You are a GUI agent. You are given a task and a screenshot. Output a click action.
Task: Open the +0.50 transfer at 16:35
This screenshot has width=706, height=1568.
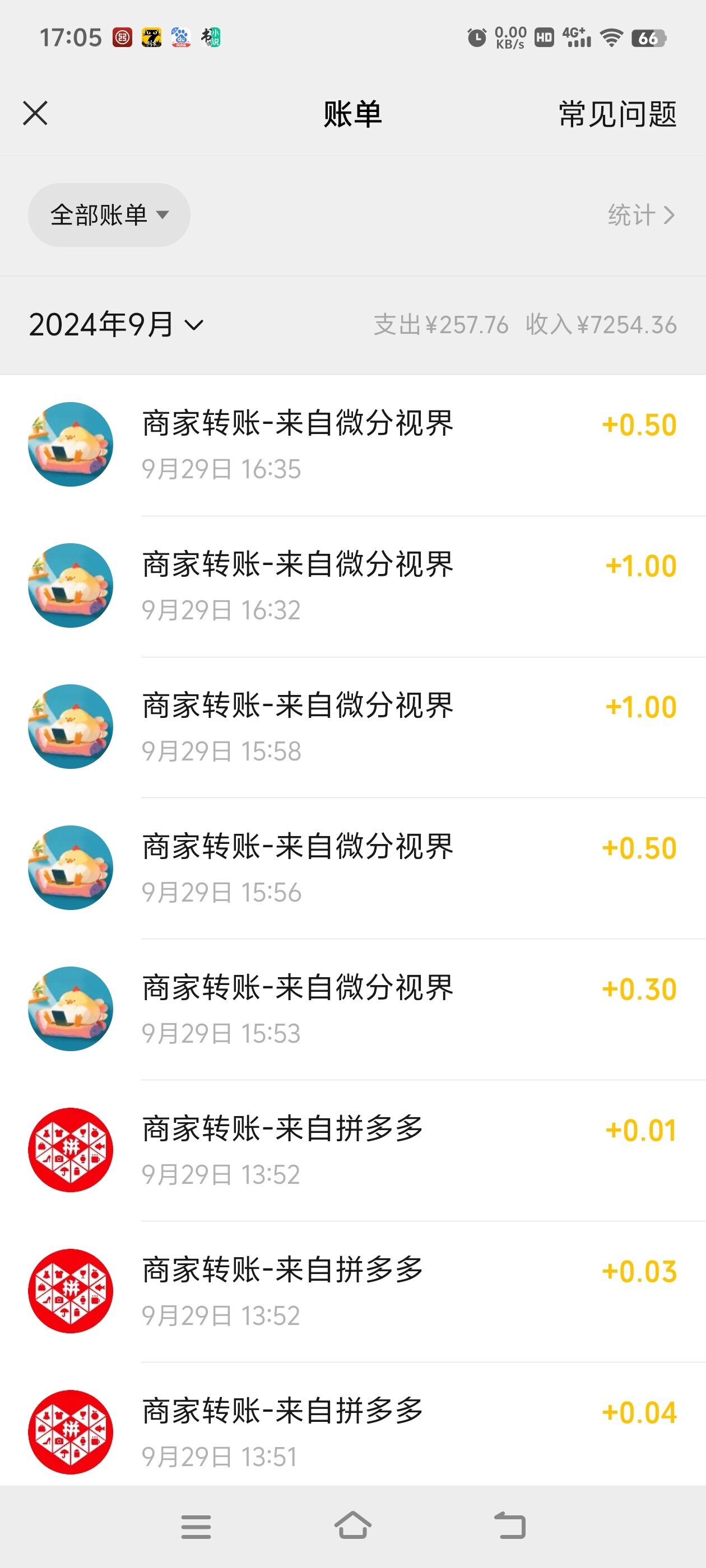(x=352, y=445)
